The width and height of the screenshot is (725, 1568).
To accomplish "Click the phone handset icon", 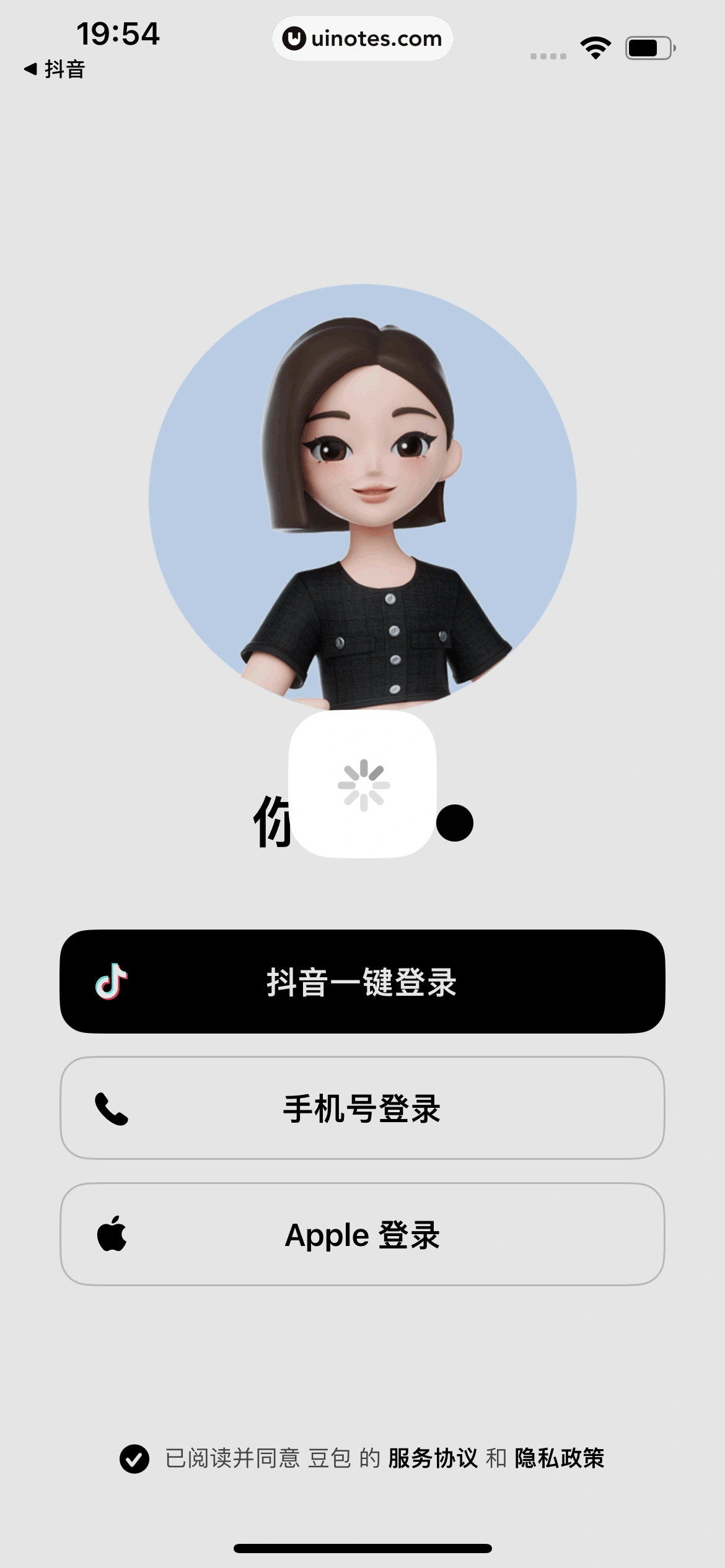I will [x=112, y=1110].
